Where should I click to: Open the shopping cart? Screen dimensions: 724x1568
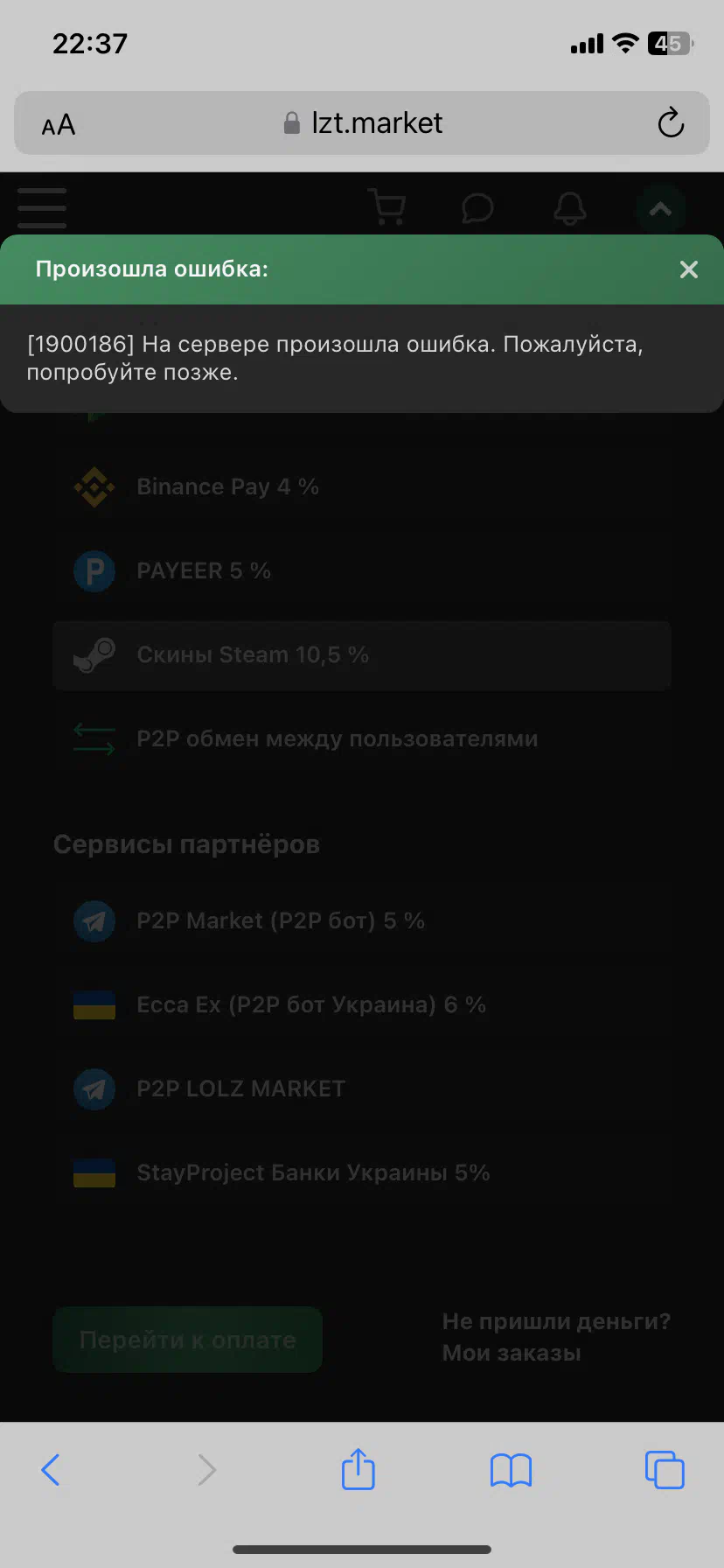pyautogui.click(x=386, y=208)
